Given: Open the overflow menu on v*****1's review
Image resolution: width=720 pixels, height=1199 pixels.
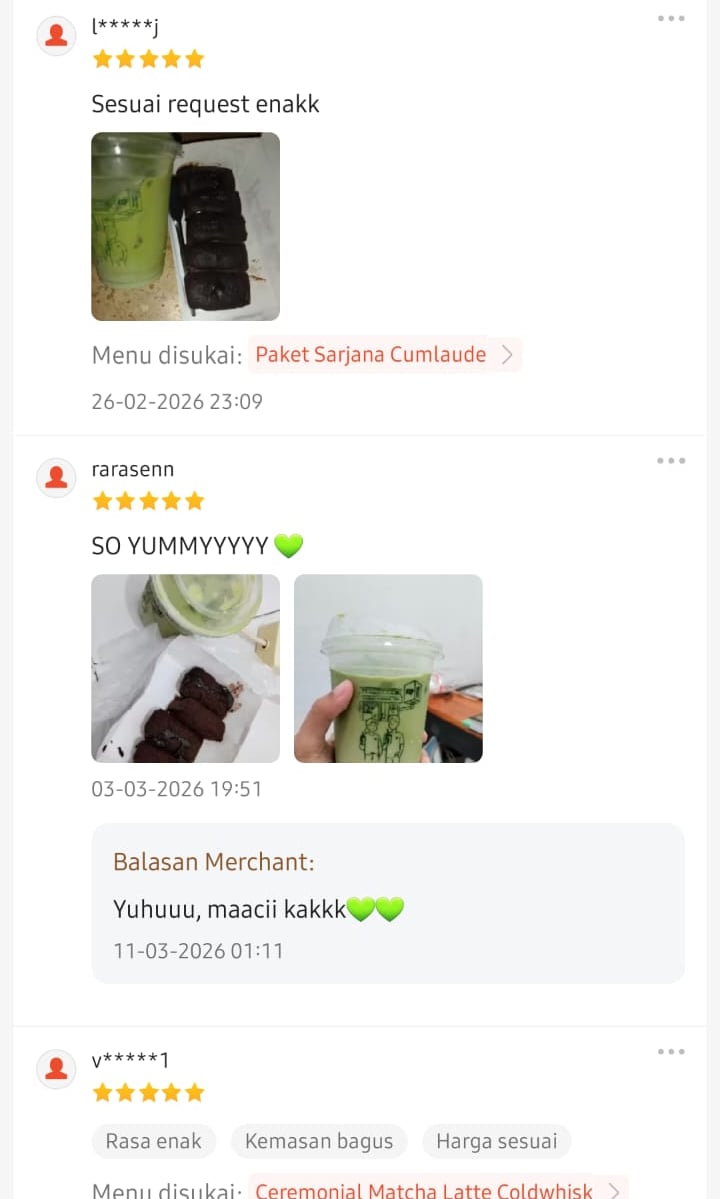Looking at the screenshot, I should [x=671, y=1052].
